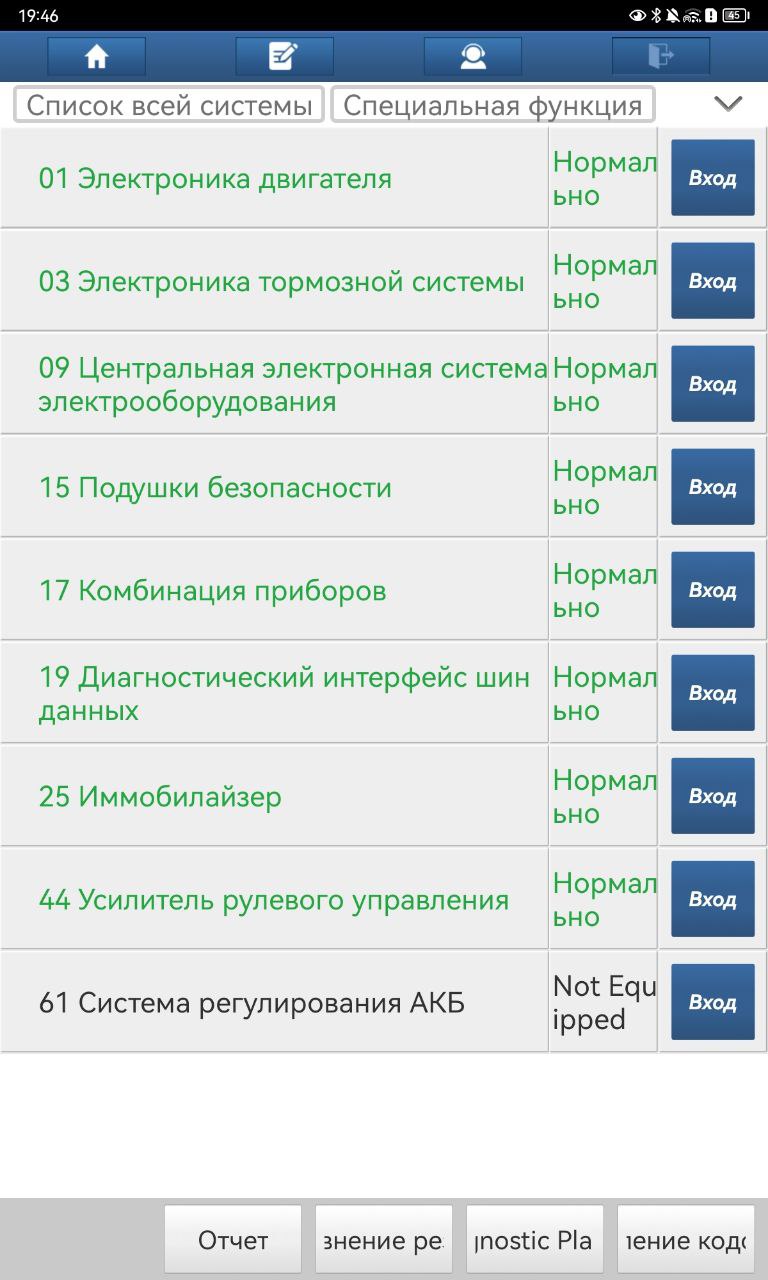Select Вход for 17 Комбинация приборов
768x1280 pixels.
point(713,590)
